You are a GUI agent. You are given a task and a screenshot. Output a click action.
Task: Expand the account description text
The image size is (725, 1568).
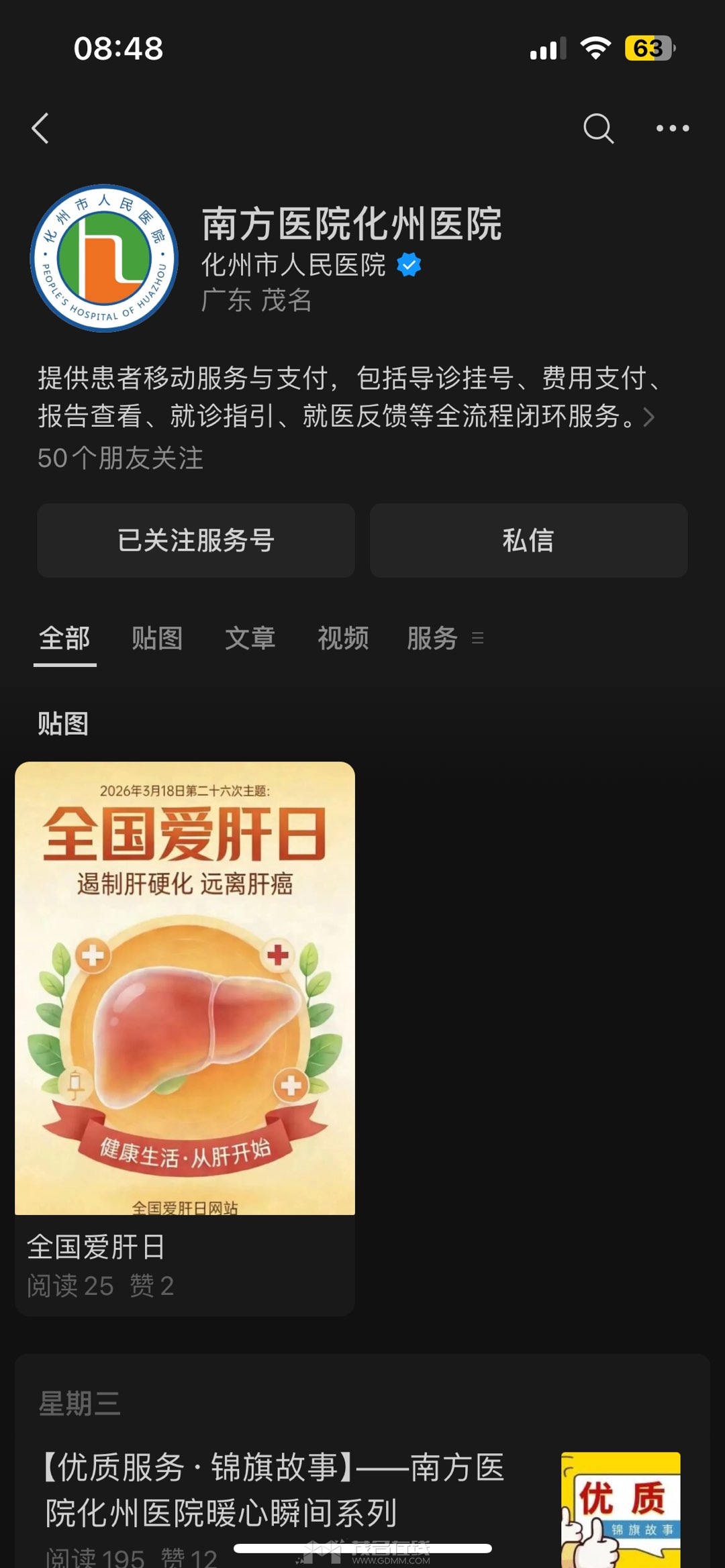(648, 417)
